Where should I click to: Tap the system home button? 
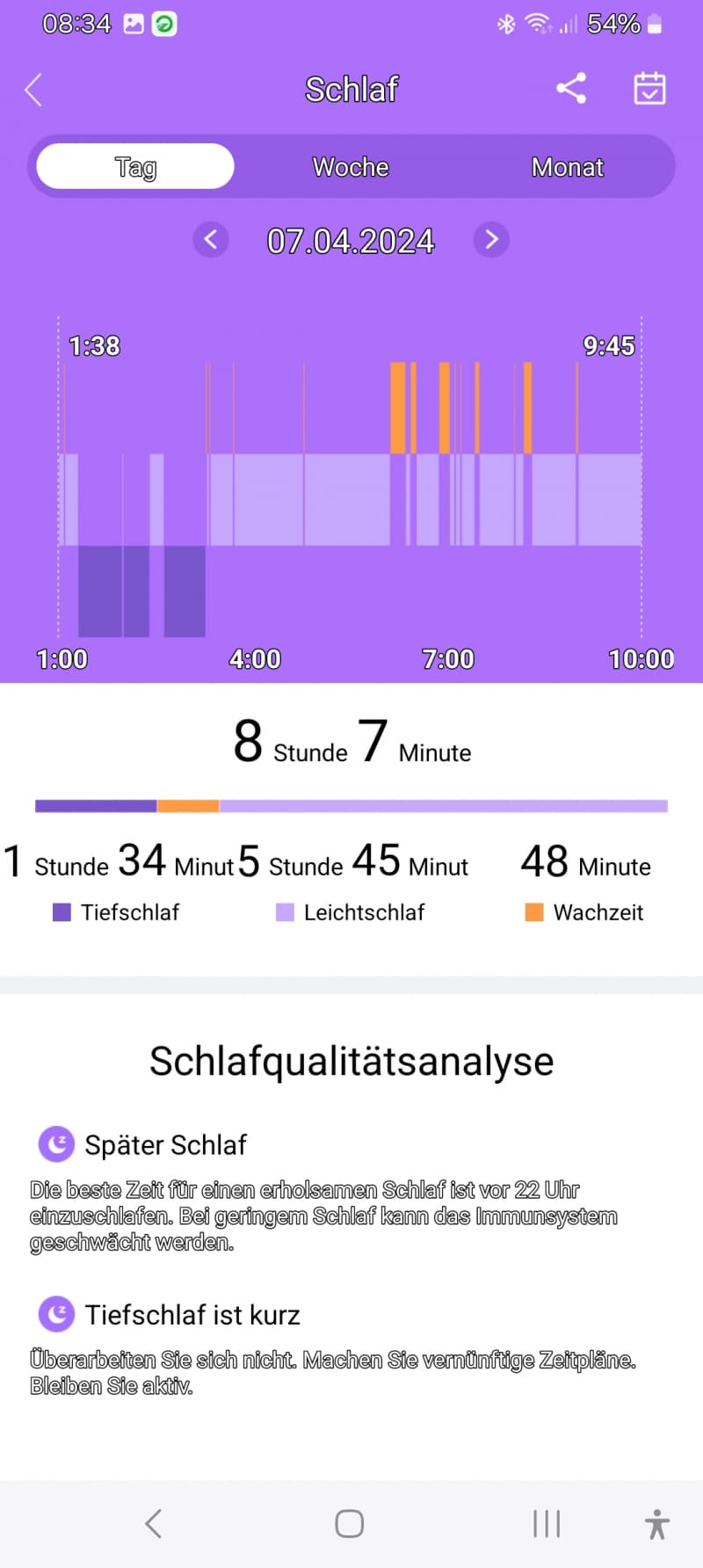(x=350, y=1523)
